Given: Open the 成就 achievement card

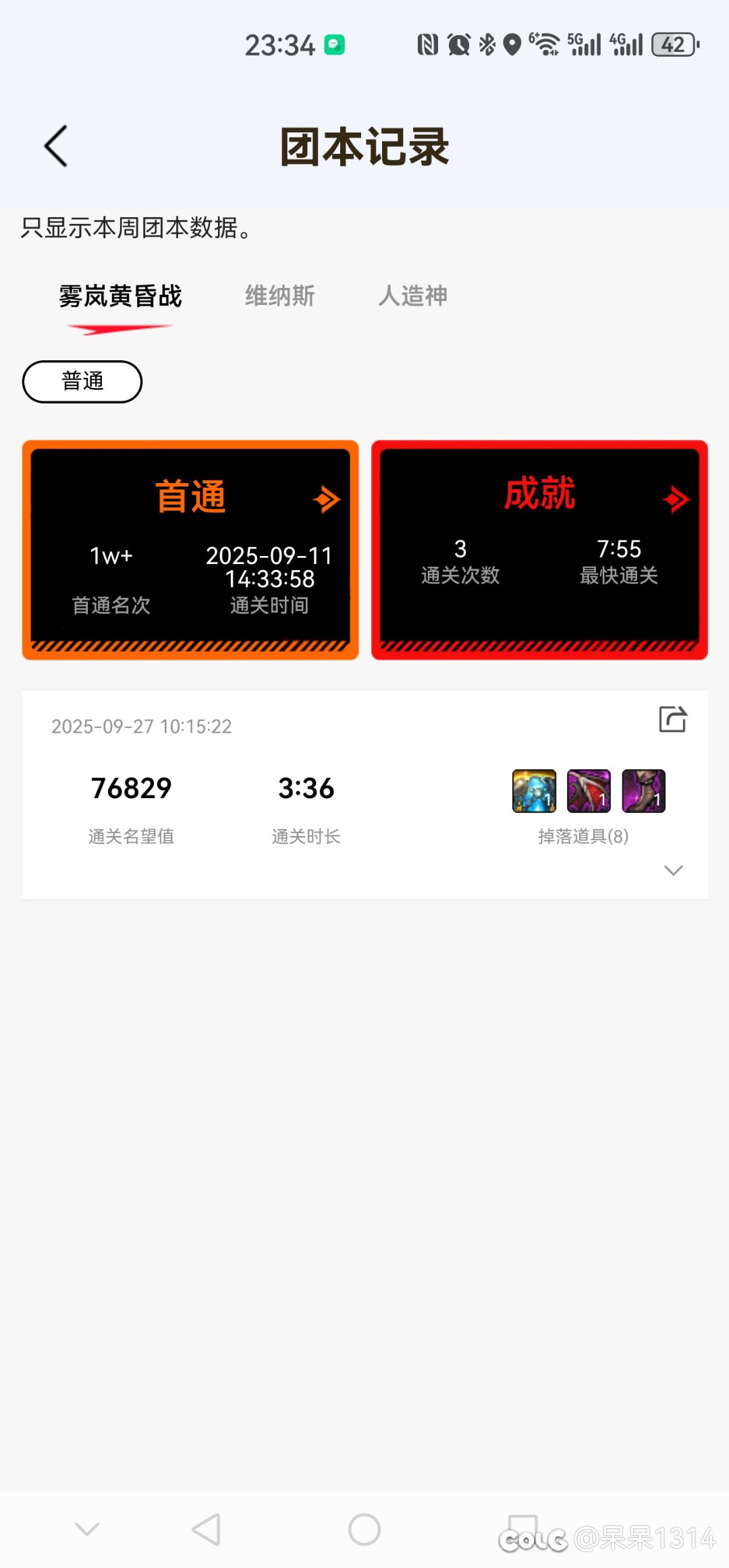Looking at the screenshot, I should coord(539,550).
